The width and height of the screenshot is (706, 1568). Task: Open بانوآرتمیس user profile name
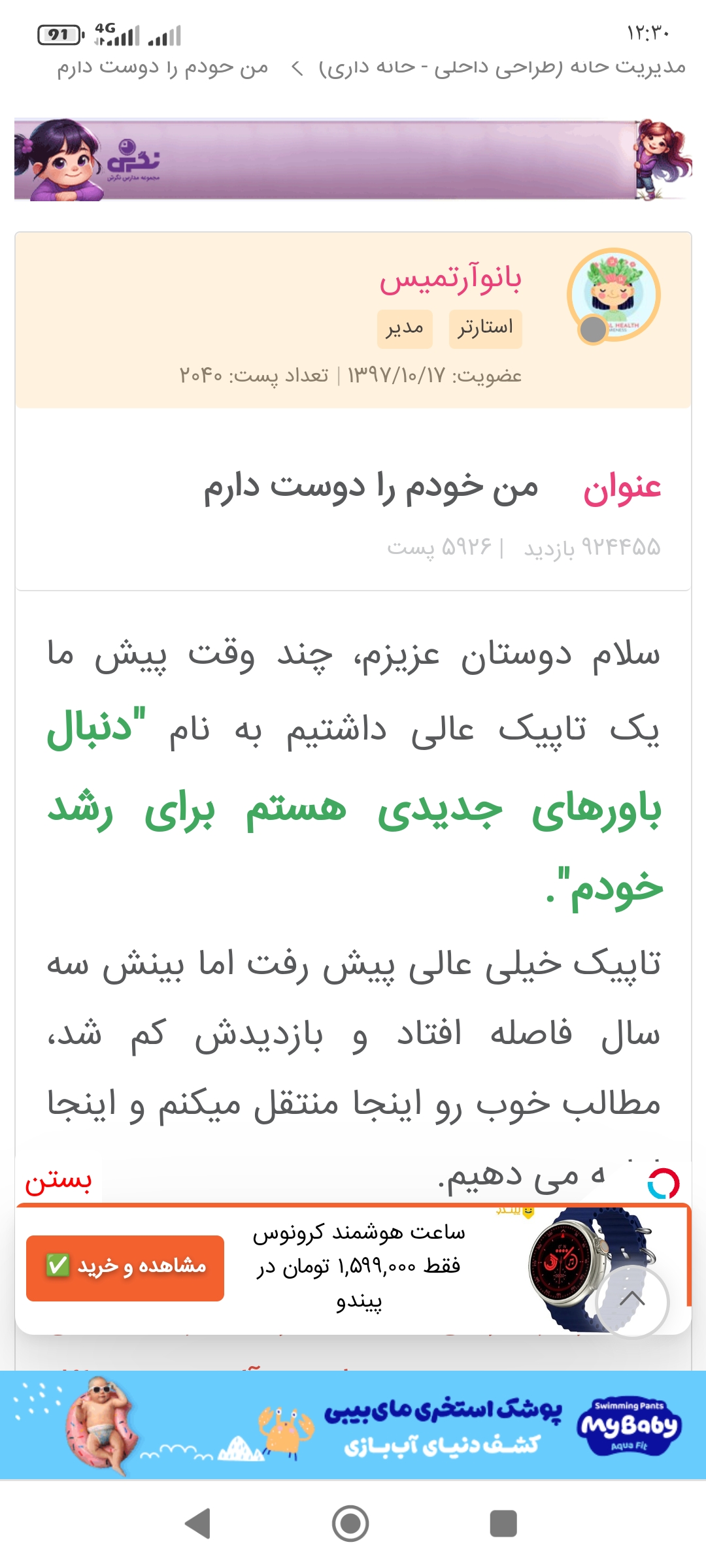coord(450,280)
